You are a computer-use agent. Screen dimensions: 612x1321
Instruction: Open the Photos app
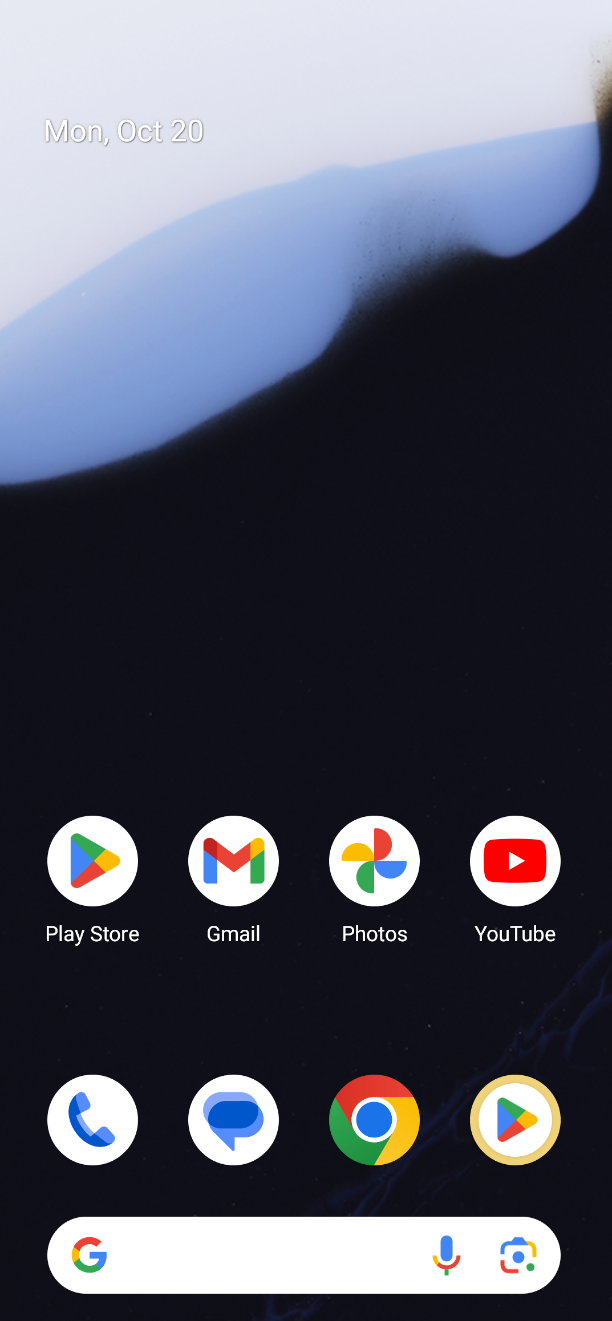click(x=374, y=861)
